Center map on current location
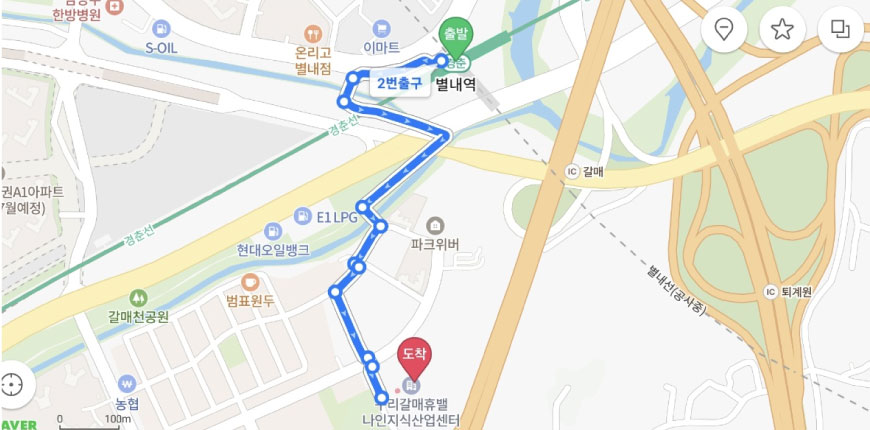The width and height of the screenshot is (870, 430). tap(13, 384)
